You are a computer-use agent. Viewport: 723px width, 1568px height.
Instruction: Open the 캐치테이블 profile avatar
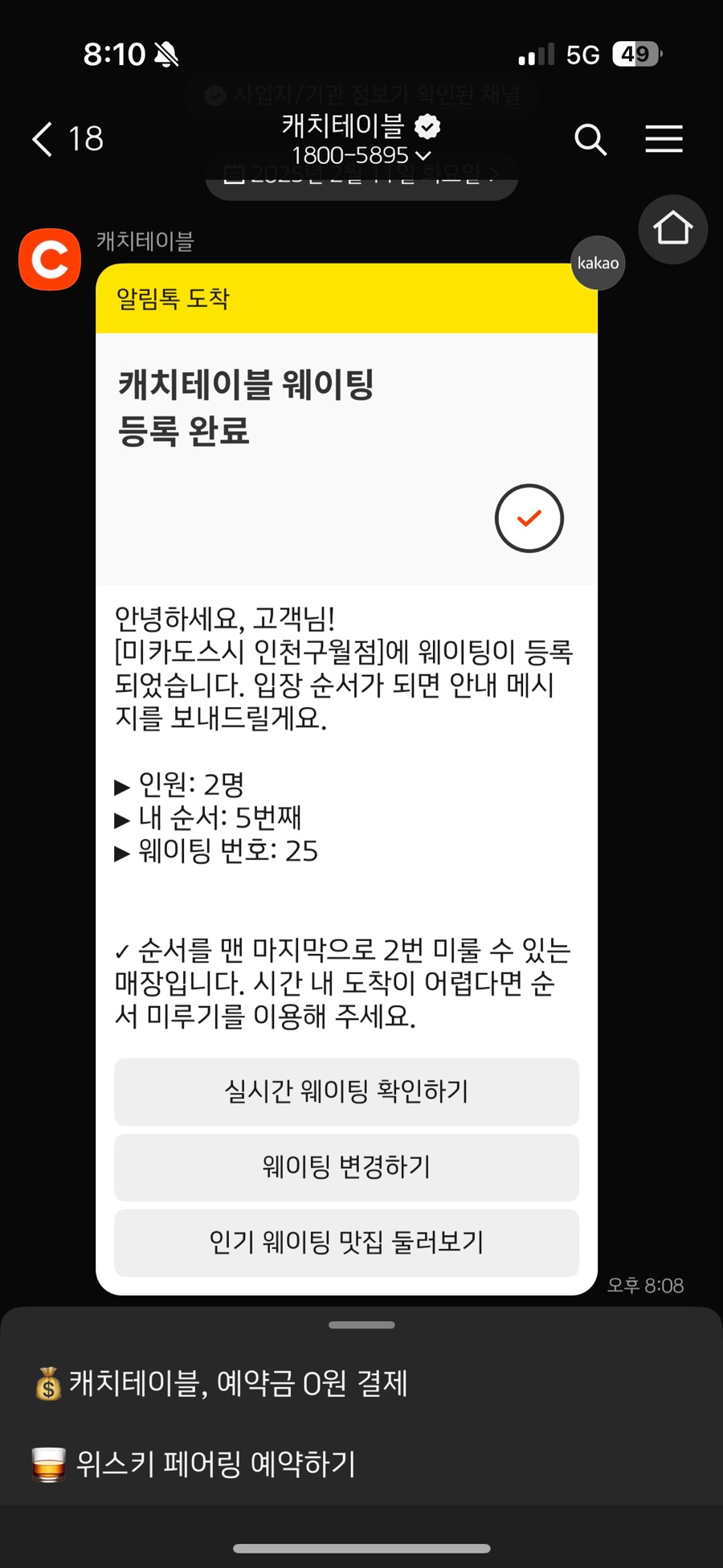pos(50,260)
